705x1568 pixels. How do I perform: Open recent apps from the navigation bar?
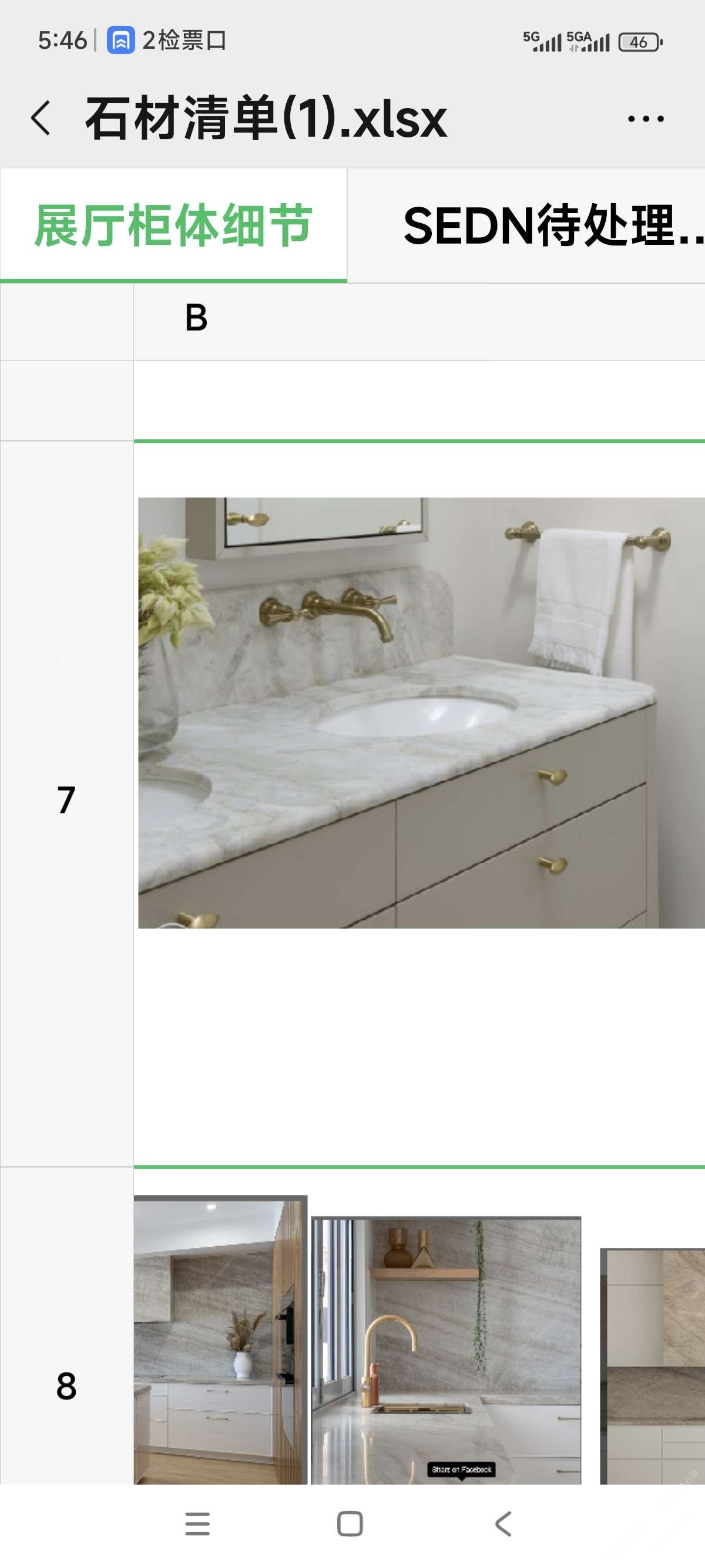click(x=197, y=1523)
